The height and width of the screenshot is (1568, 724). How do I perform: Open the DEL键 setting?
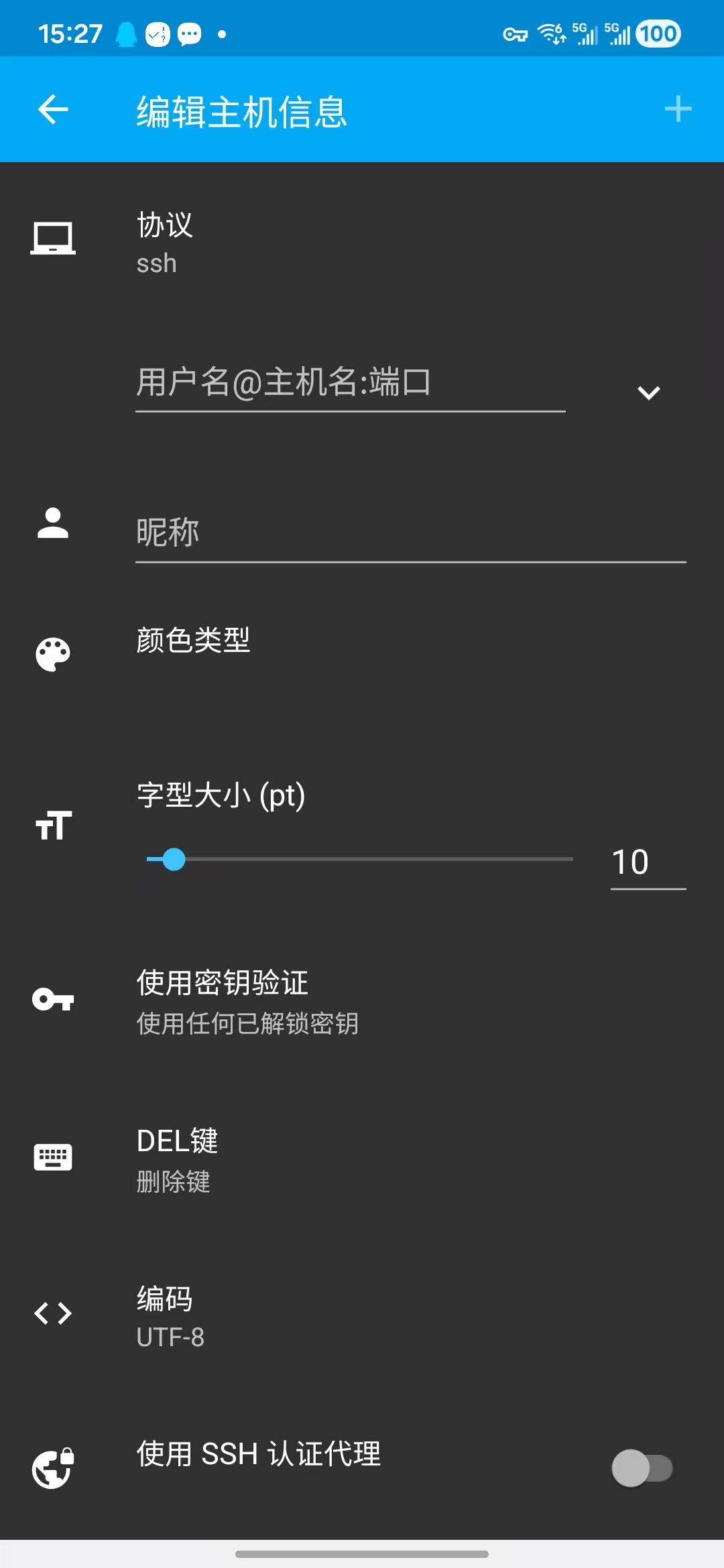point(362,1159)
